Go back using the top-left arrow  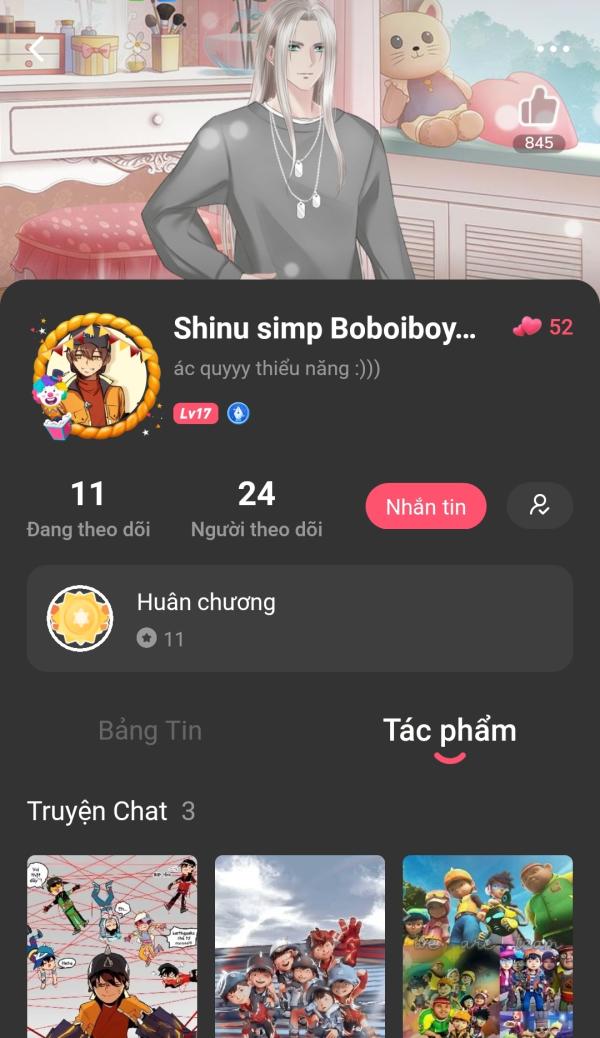click(36, 49)
